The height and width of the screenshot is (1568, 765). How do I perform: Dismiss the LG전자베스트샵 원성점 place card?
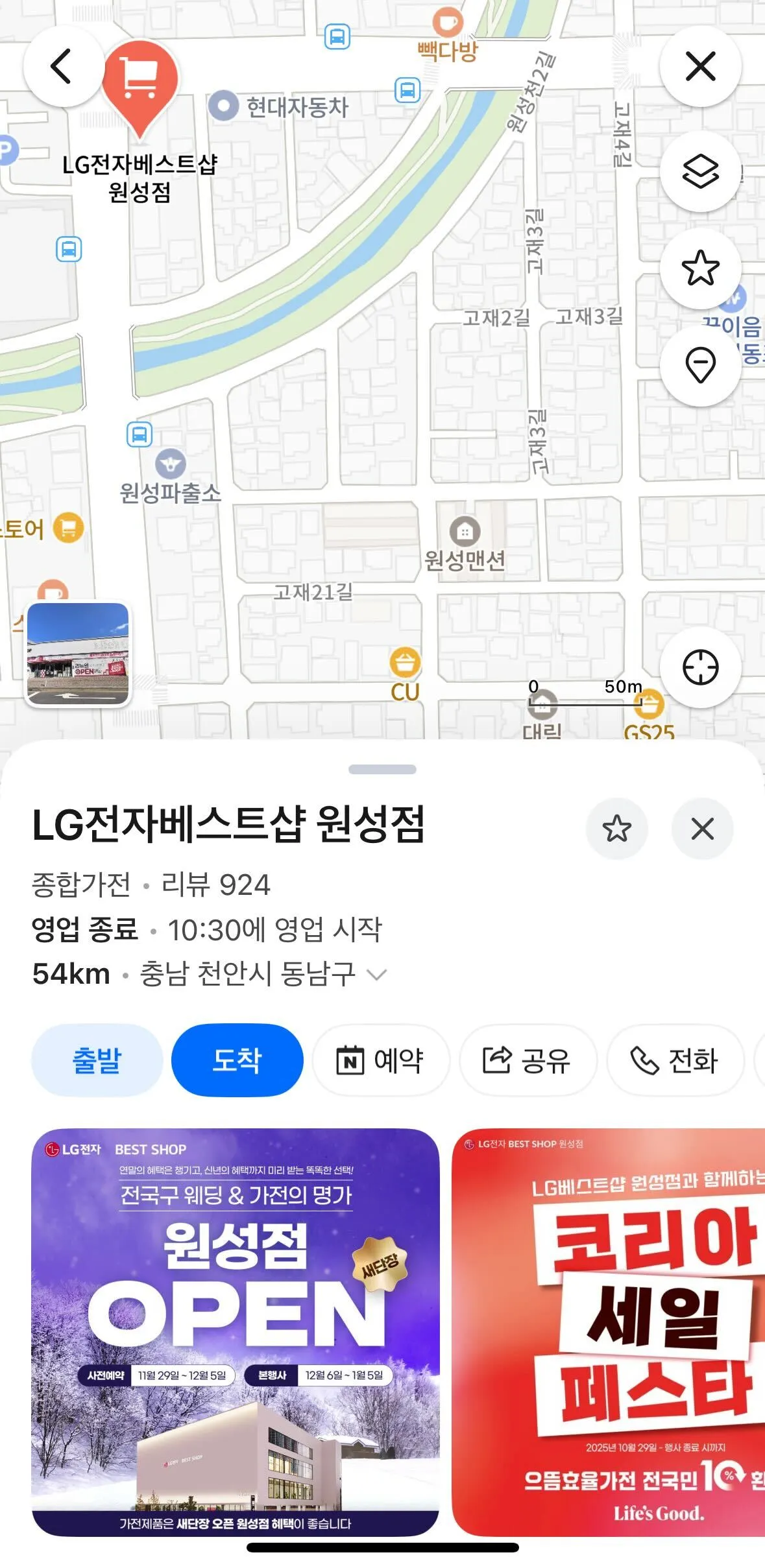[x=702, y=829]
